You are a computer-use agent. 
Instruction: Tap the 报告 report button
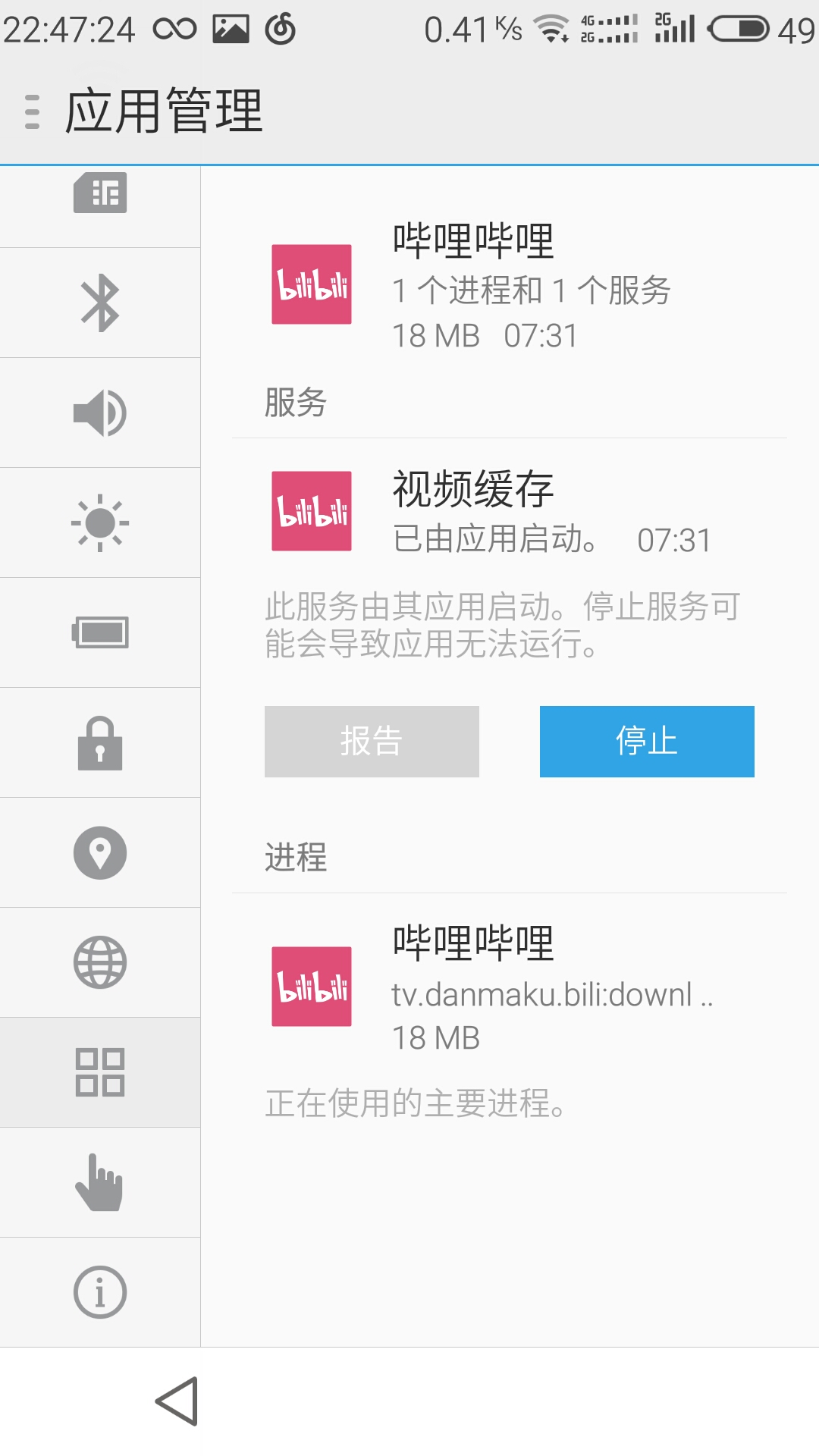pyautogui.click(x=372, y=741)
